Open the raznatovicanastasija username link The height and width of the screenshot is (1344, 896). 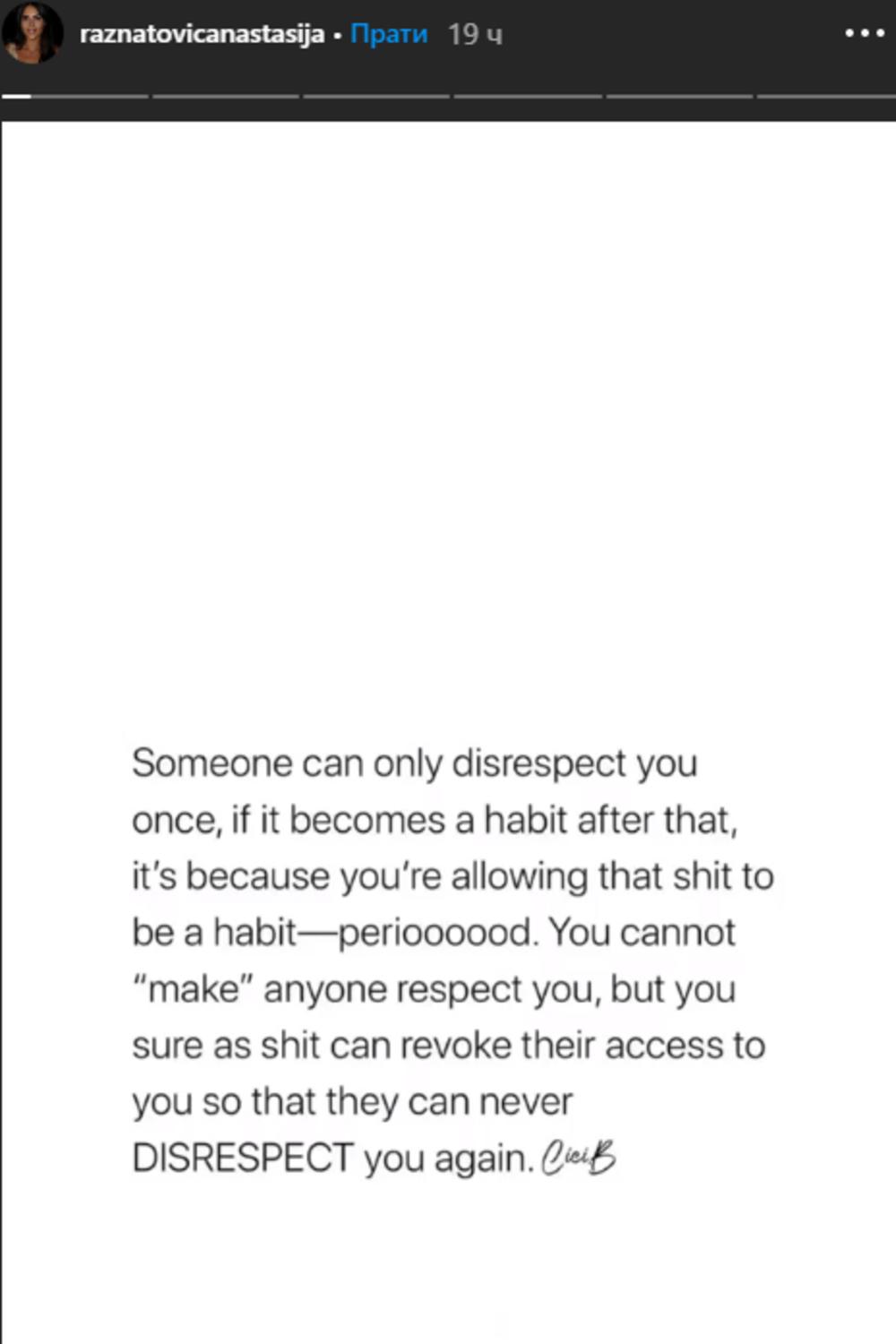(x=202, y=35)
